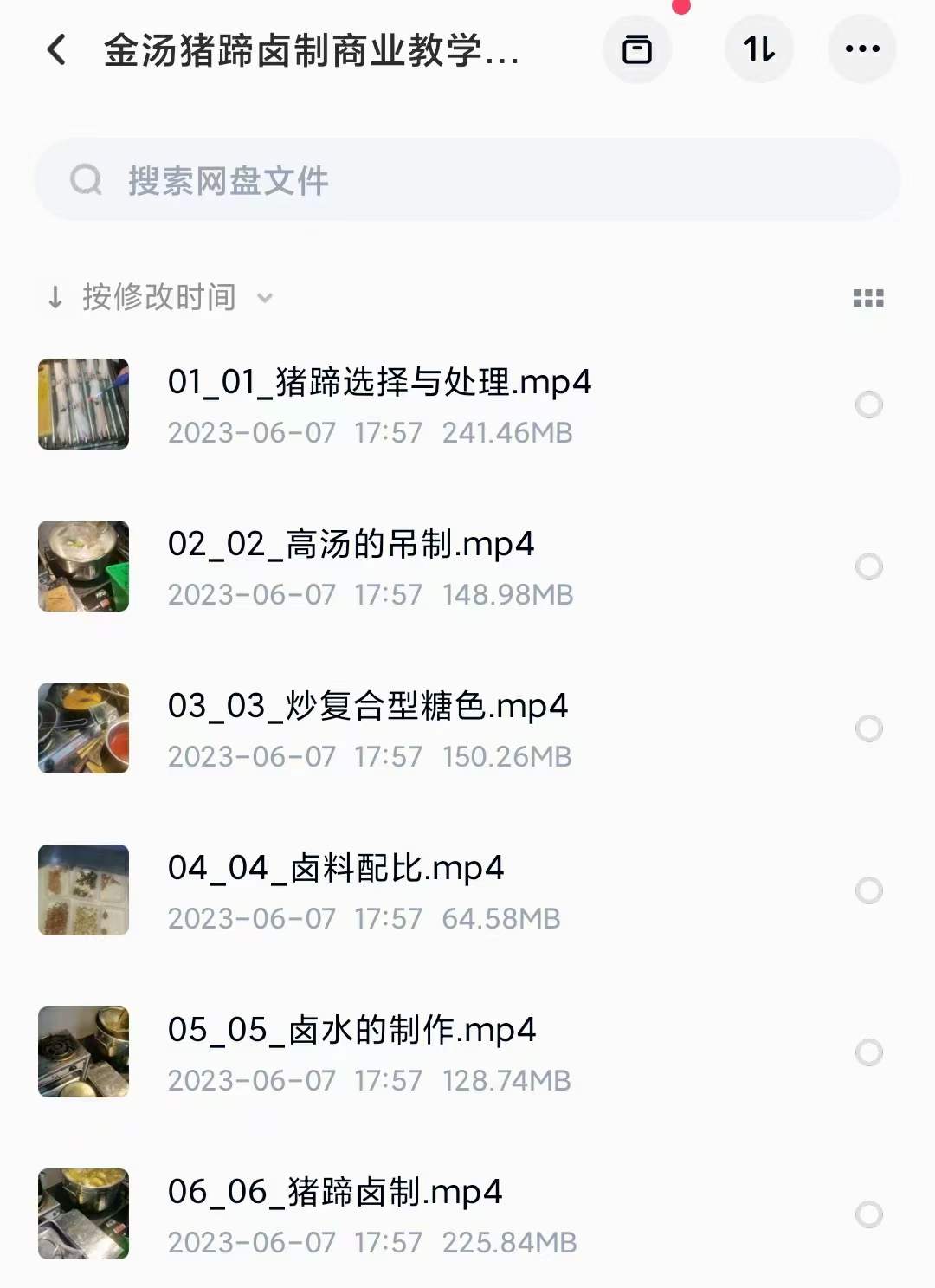Open 05_05_卤水的制作.mp4
The image size is (935, 1288).
(x=352, y=1030)
